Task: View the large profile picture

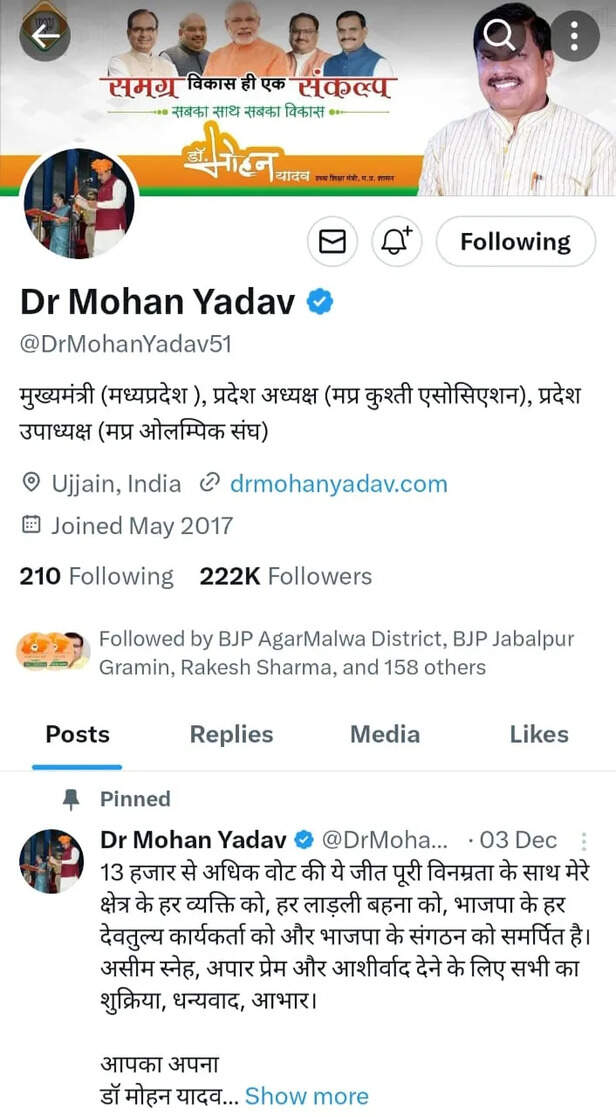Action: point(80,204)
